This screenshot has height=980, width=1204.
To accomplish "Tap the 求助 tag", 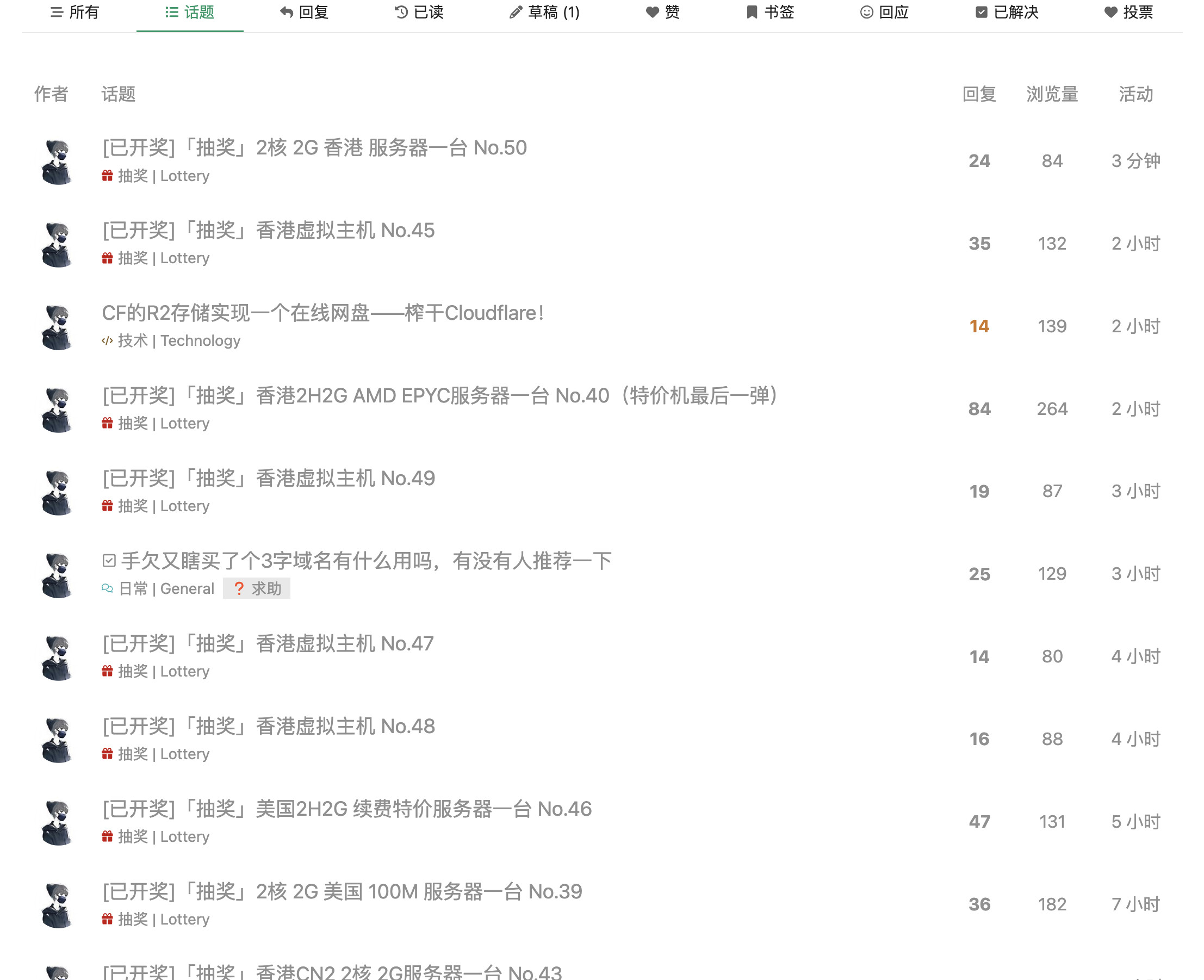I will (x=257, y=589).
